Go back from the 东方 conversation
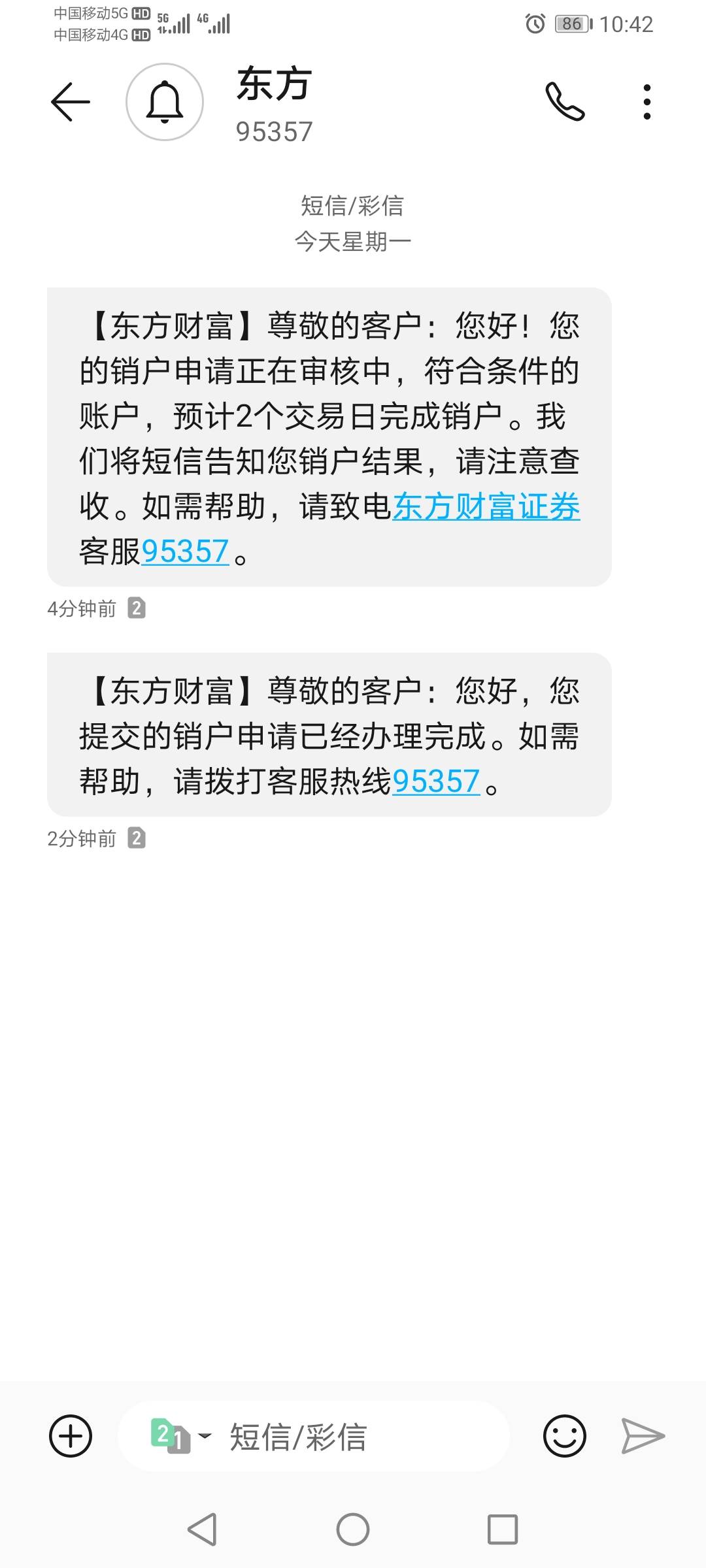Viewport: 706px width, 1568px height. coord(70,102)
